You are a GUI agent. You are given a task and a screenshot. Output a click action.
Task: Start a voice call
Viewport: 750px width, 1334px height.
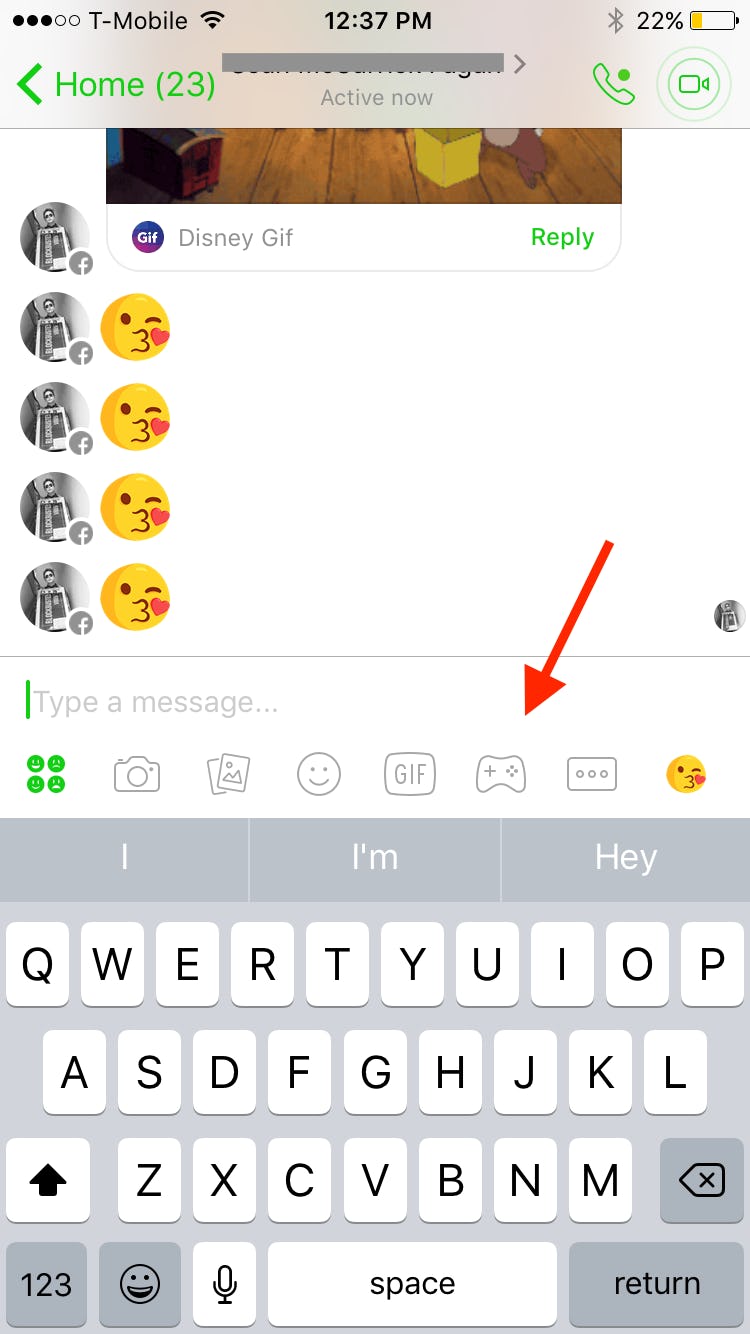pyautogui.click(x=616, y=84)
